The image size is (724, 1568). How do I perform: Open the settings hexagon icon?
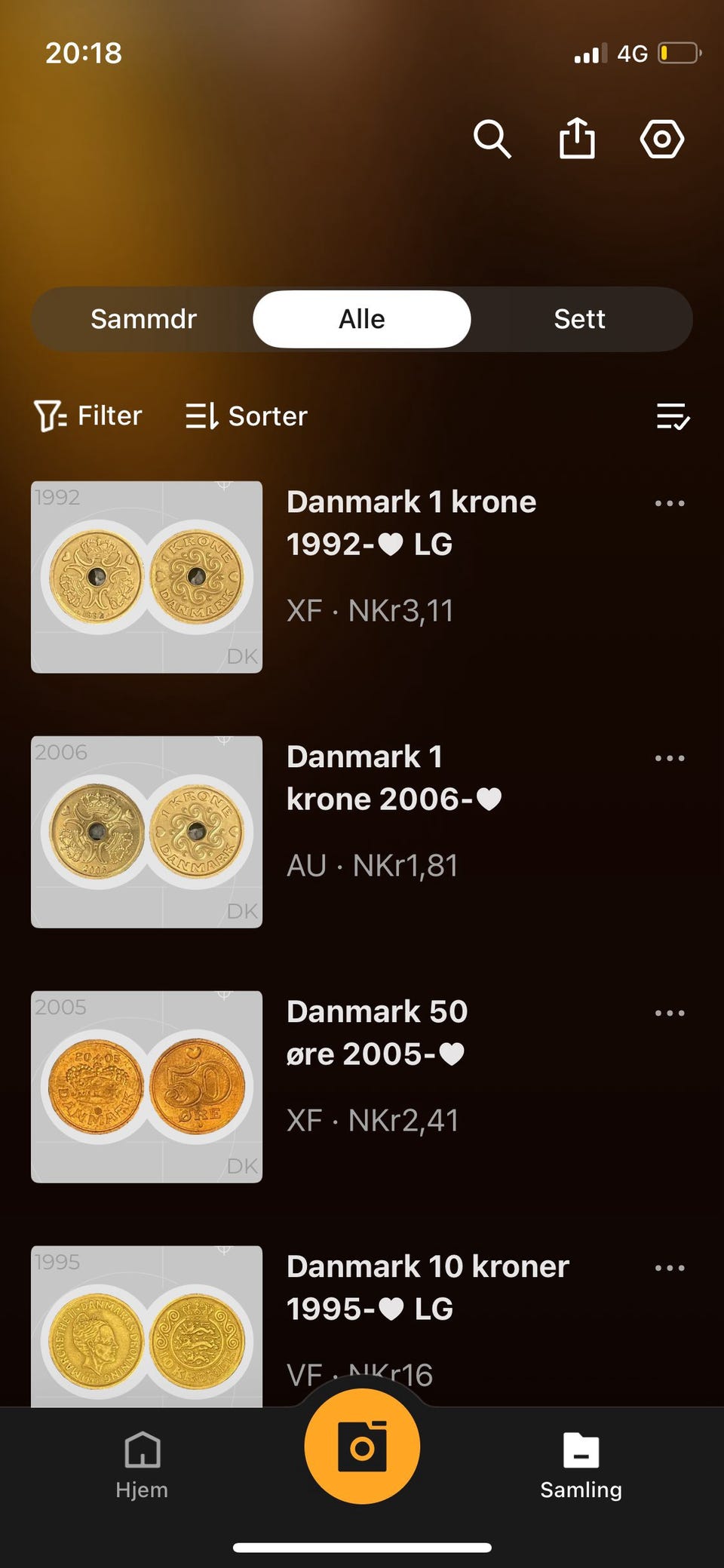[x=661, y=139]
